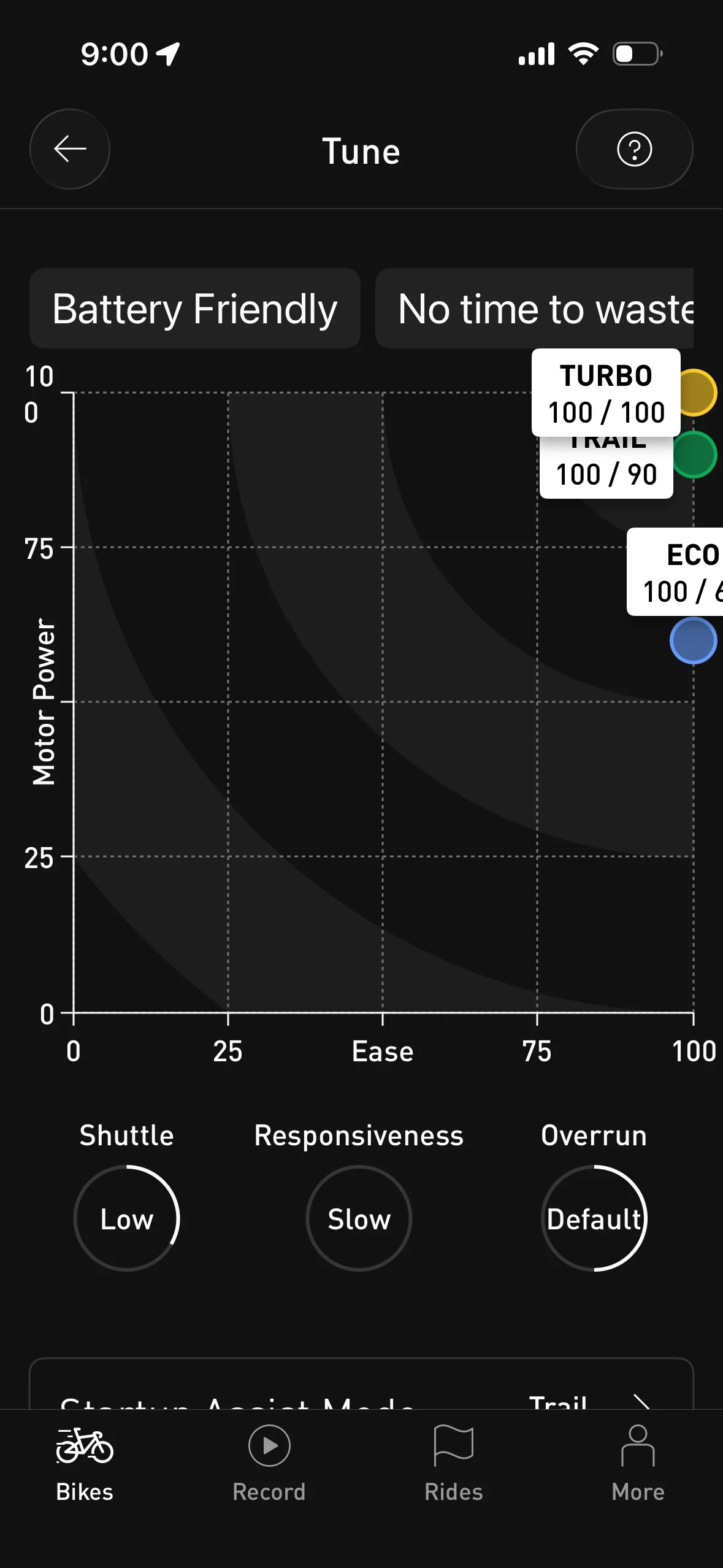The height and width of the screenshot is (1568, 723).
Task: Go back from the Tune screen
Action: 70,149
